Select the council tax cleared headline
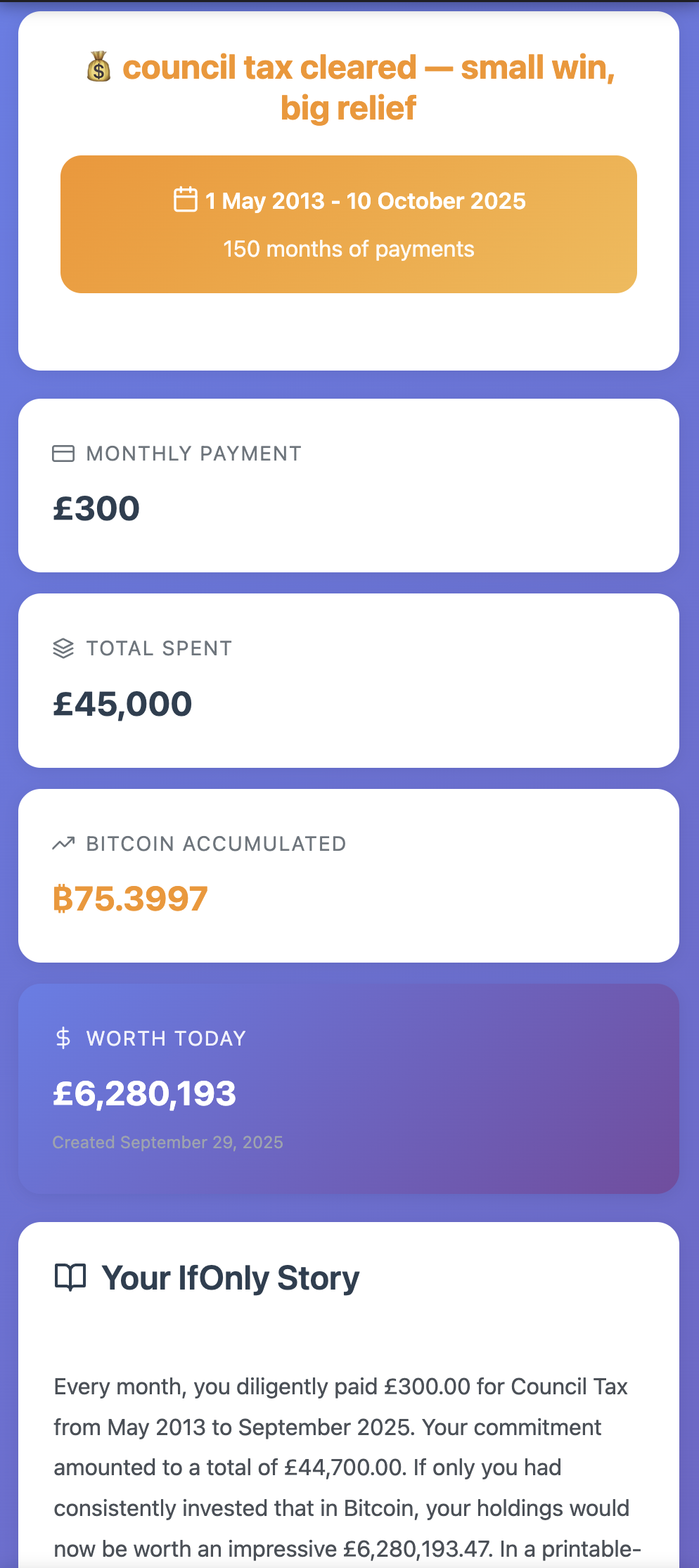 pyautogui.click(x=349, y=87)
